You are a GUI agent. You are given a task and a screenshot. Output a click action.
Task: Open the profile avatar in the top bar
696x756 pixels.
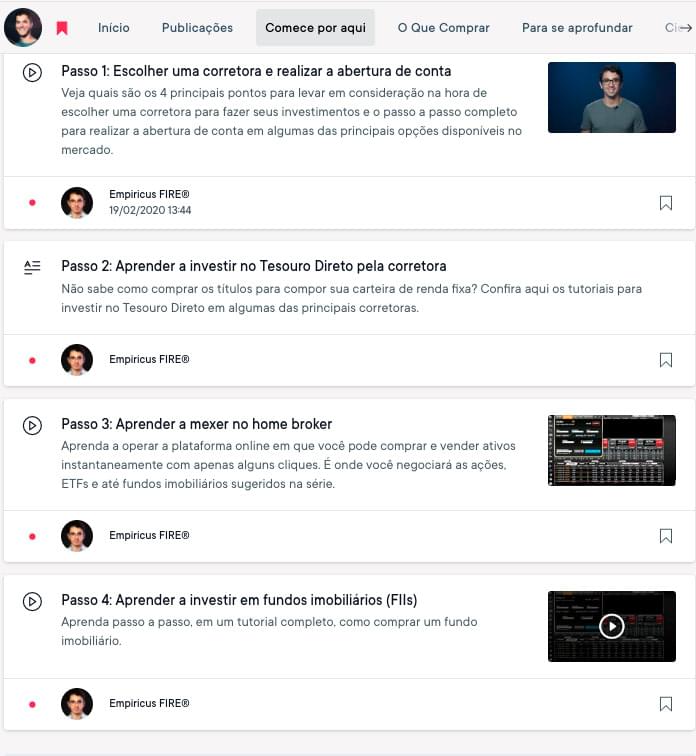tap(23, 28)
